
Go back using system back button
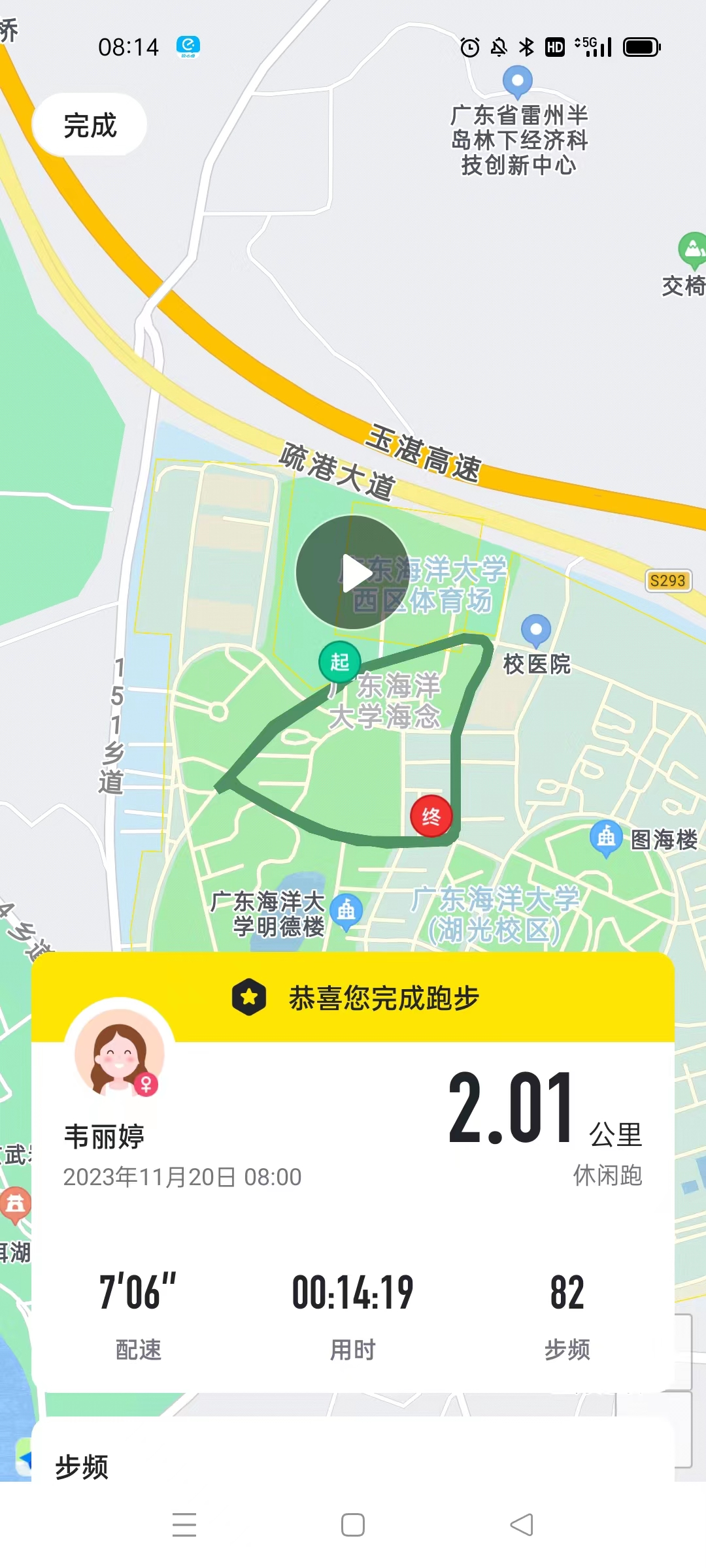pyautogui.click(x=522, y=1525)
